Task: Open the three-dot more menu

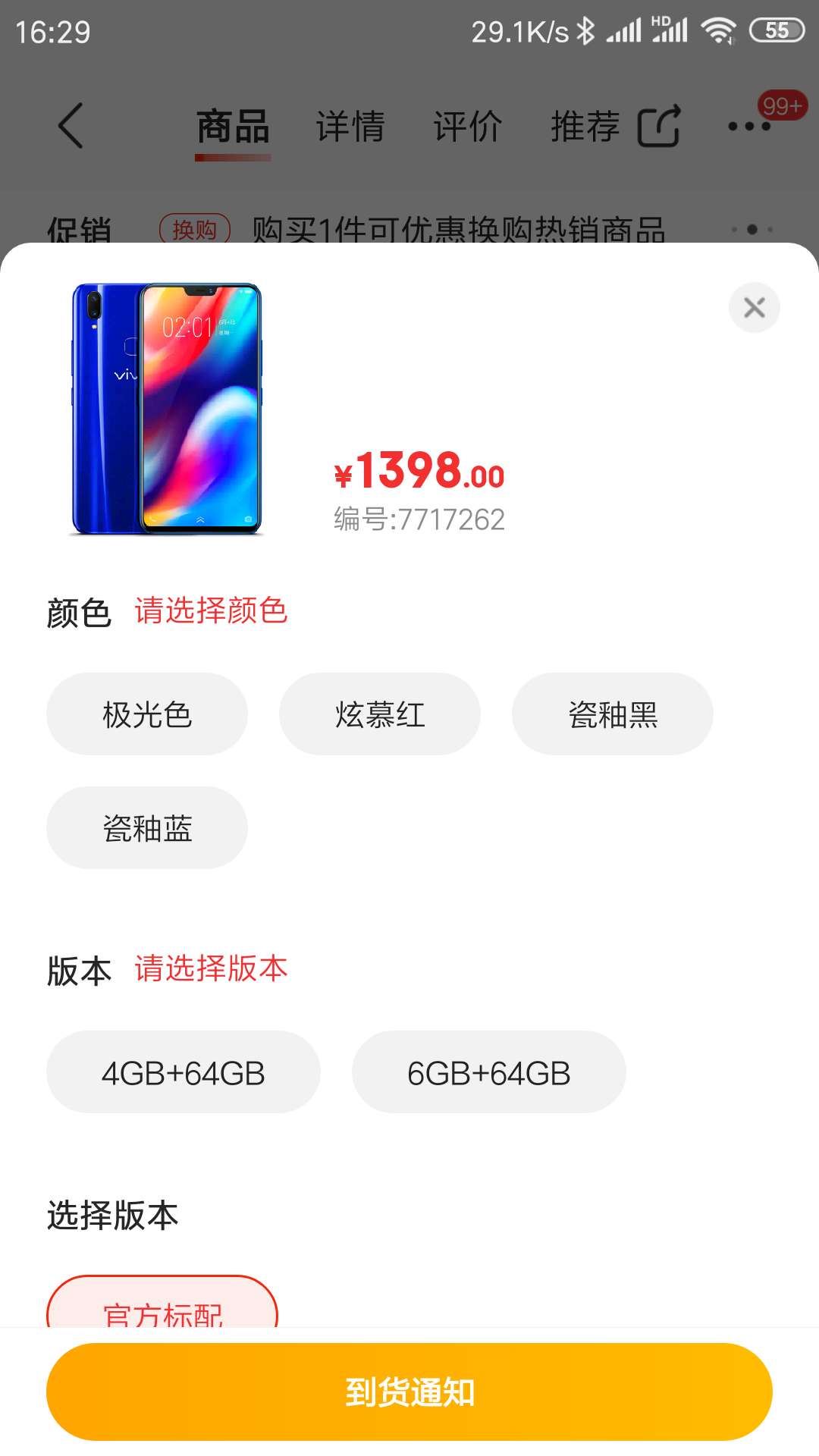Action: pyautogui.click(x=749, y=126)
